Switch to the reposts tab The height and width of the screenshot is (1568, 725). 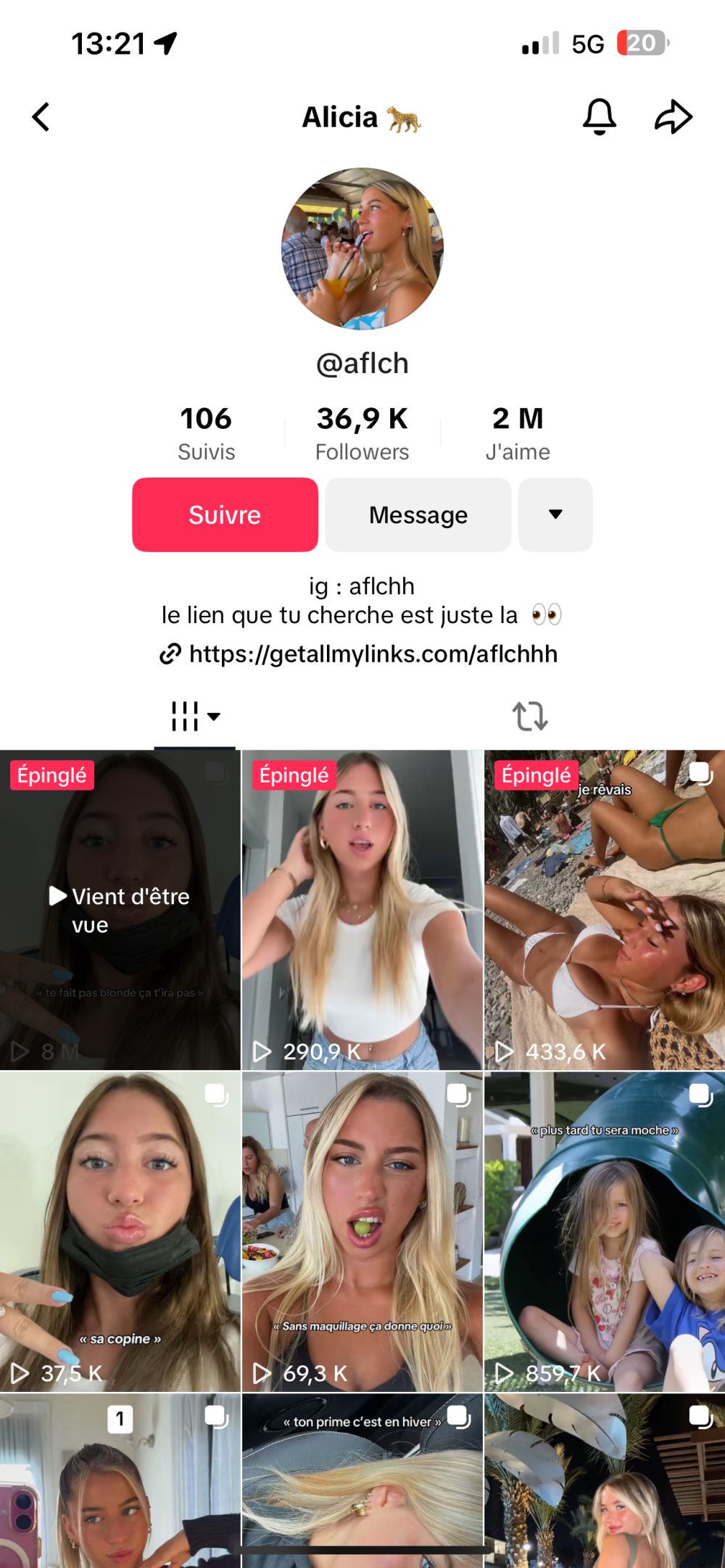point(530,716)
